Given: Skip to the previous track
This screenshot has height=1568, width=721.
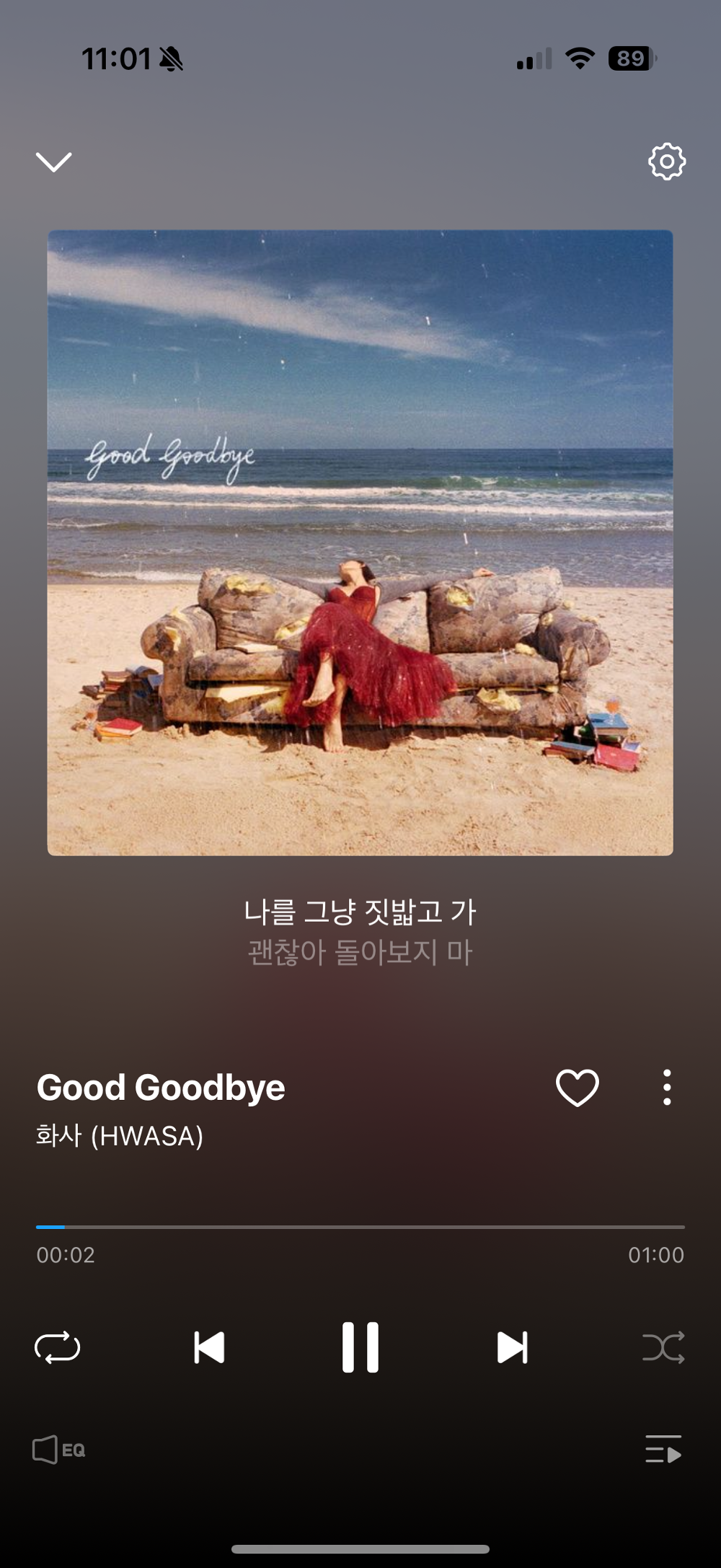Looking at the screenshot, I should coord(209,1347).
